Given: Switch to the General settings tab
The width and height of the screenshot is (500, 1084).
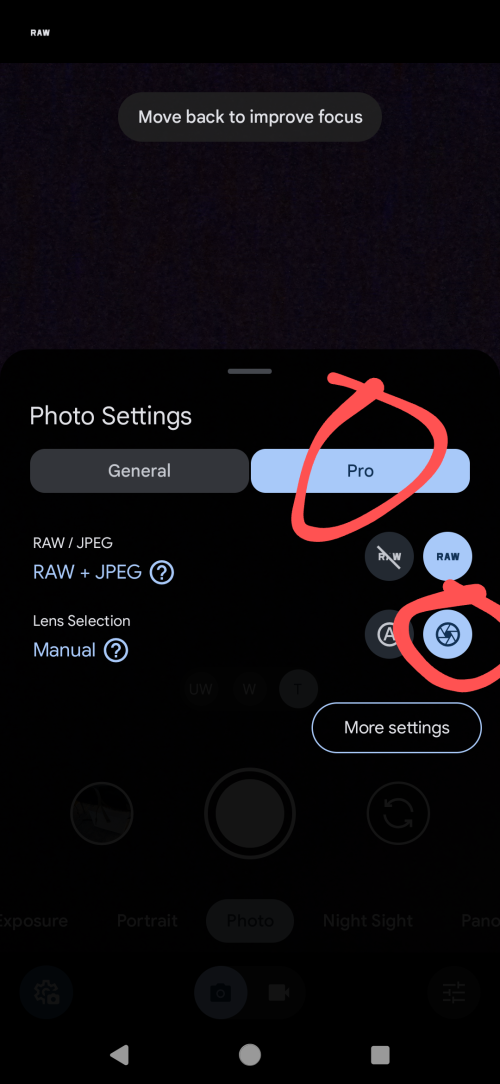Looking at the screenshot, I should pos(139,471).
